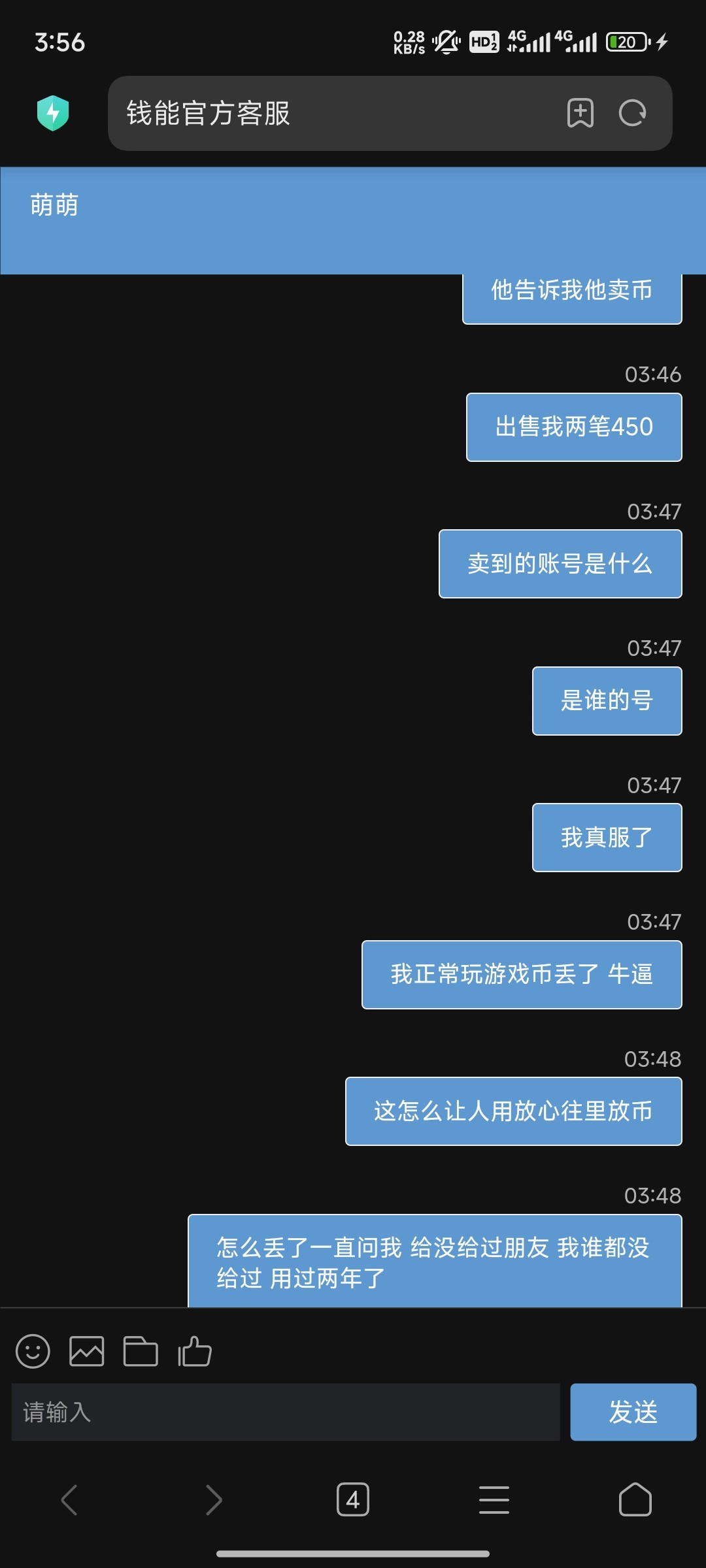Tap the shield security icon
The width and height of the screenshot is (706, 1568).
(x=53, y=113)
